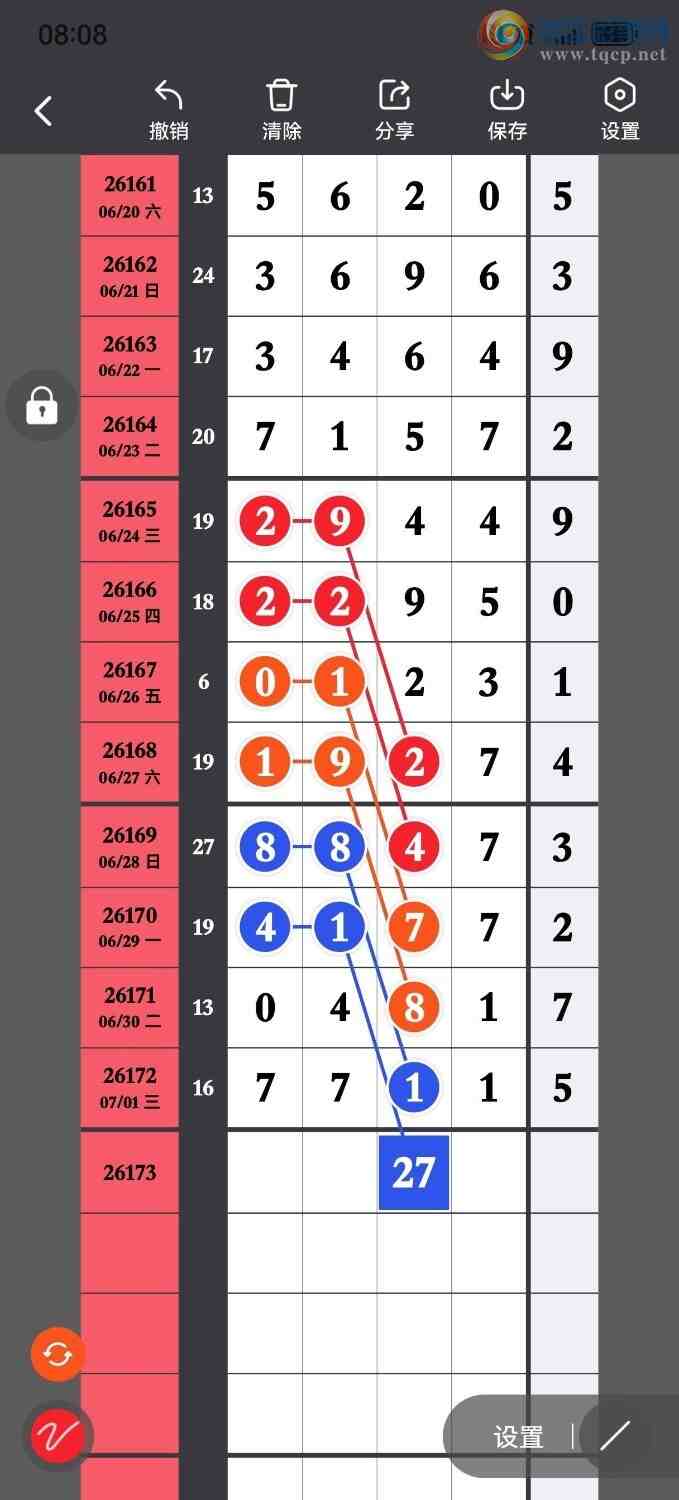Clear the markings with 清除
This screenshot has height=1500, width=679.
(x=281, y=110)
